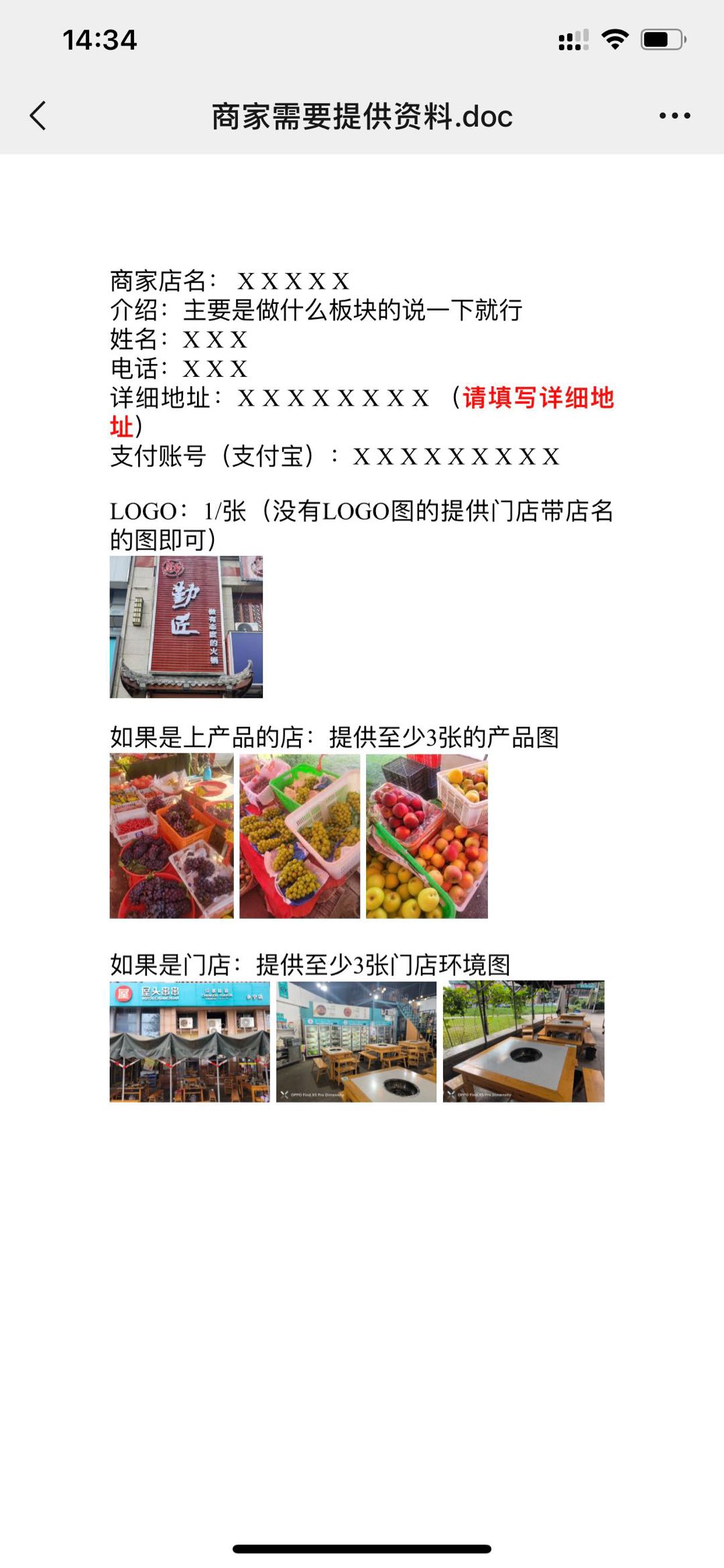The height and width of the screenshot is (1568, 724).
Task: Go back from the document viewer
Action: [38, 116]
